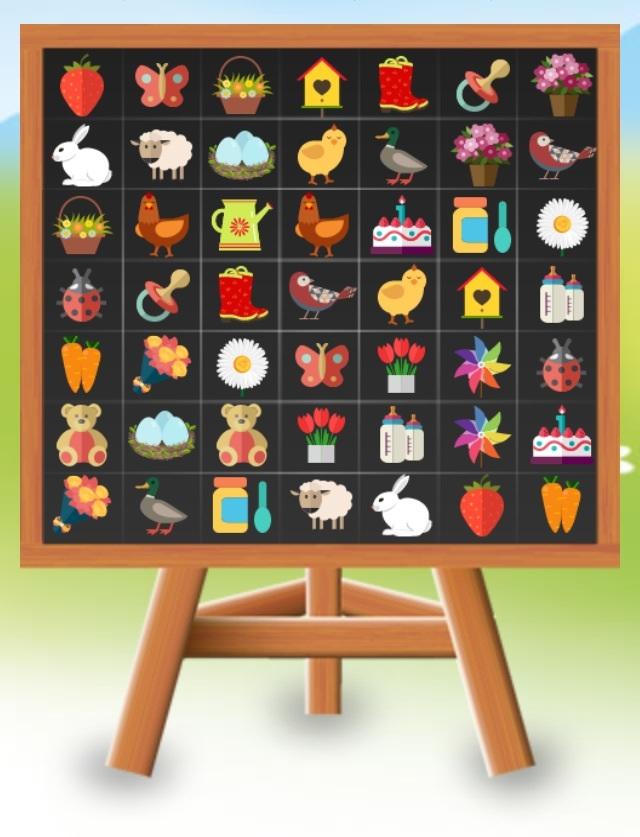Tap the birdhouse tile next to the red boots

321,86
